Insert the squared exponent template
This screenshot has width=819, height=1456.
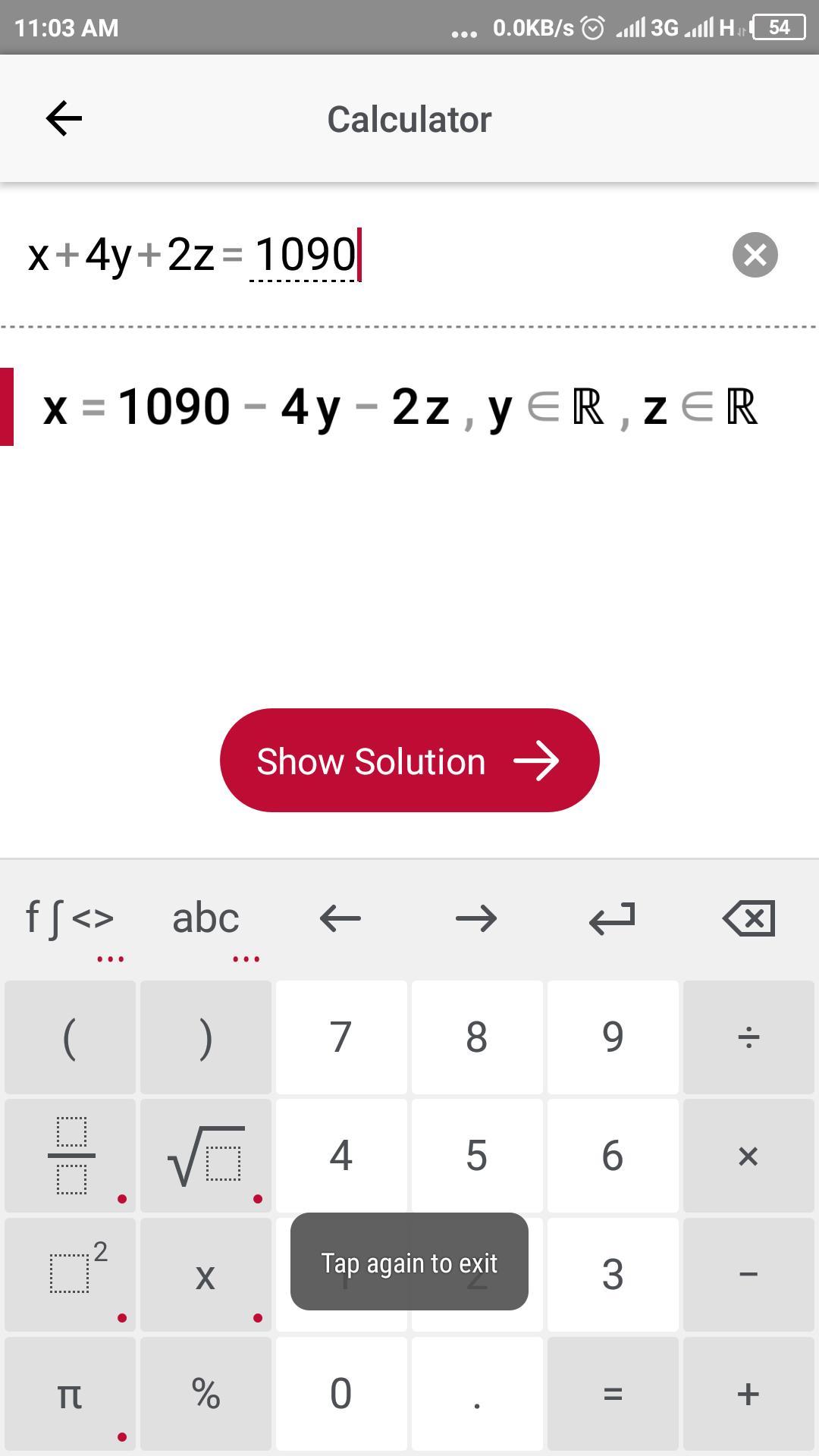[x=70, y=1274]
